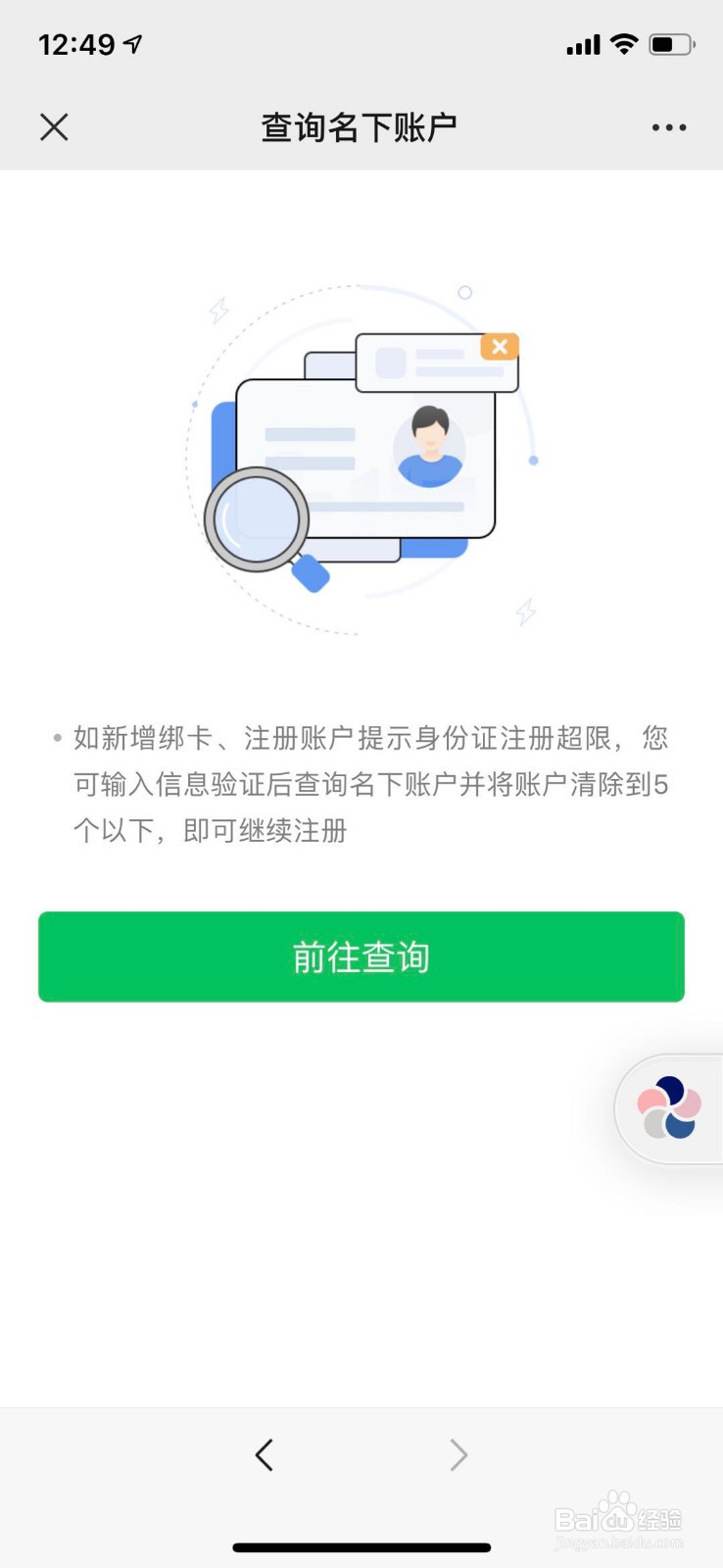The width and height of the screenshot is (723, 1568).
Task: Tap the Wi-Fi indicator in the status bar
Action: (x=624, y=42)
